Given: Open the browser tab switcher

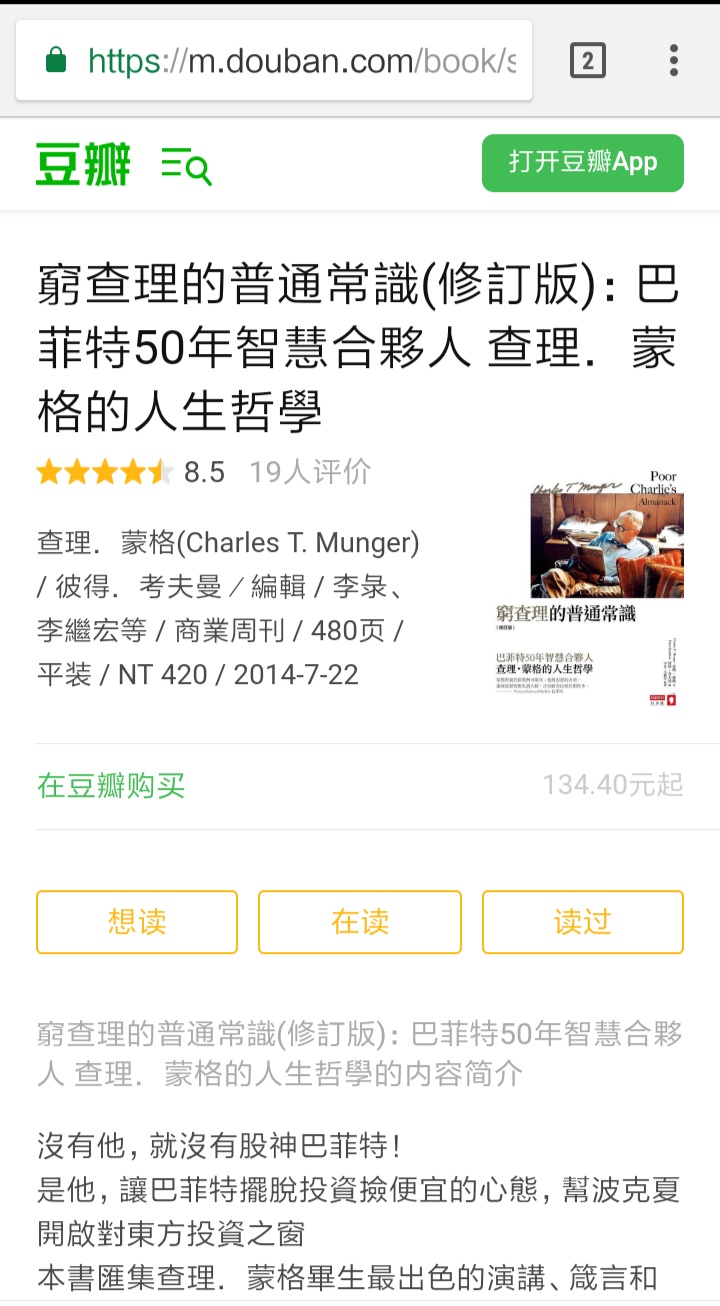Looking at the screenshot, I should point(587,62).
